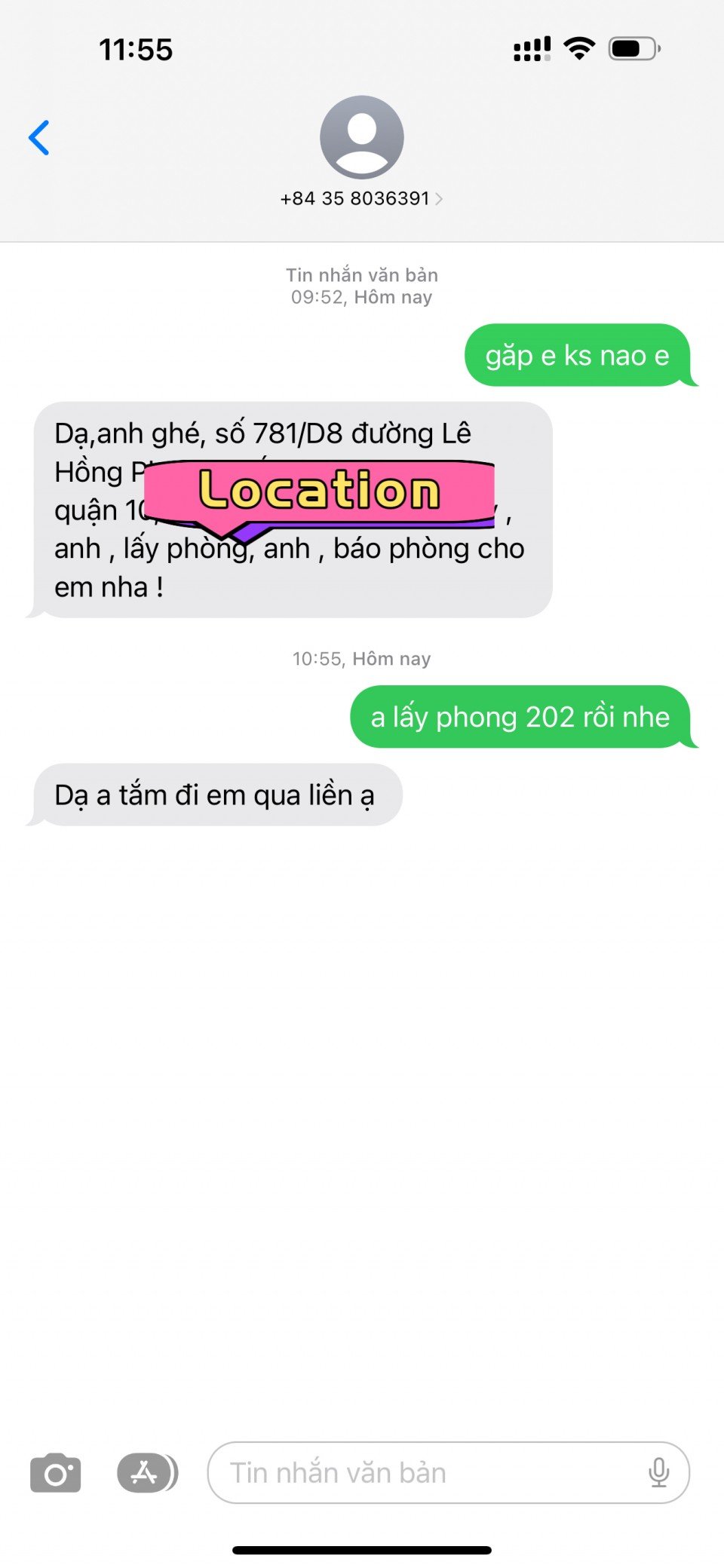Go back to the messages list
Image resolution: width=724 pixels, height=1568 pixels.
[39, 138]
